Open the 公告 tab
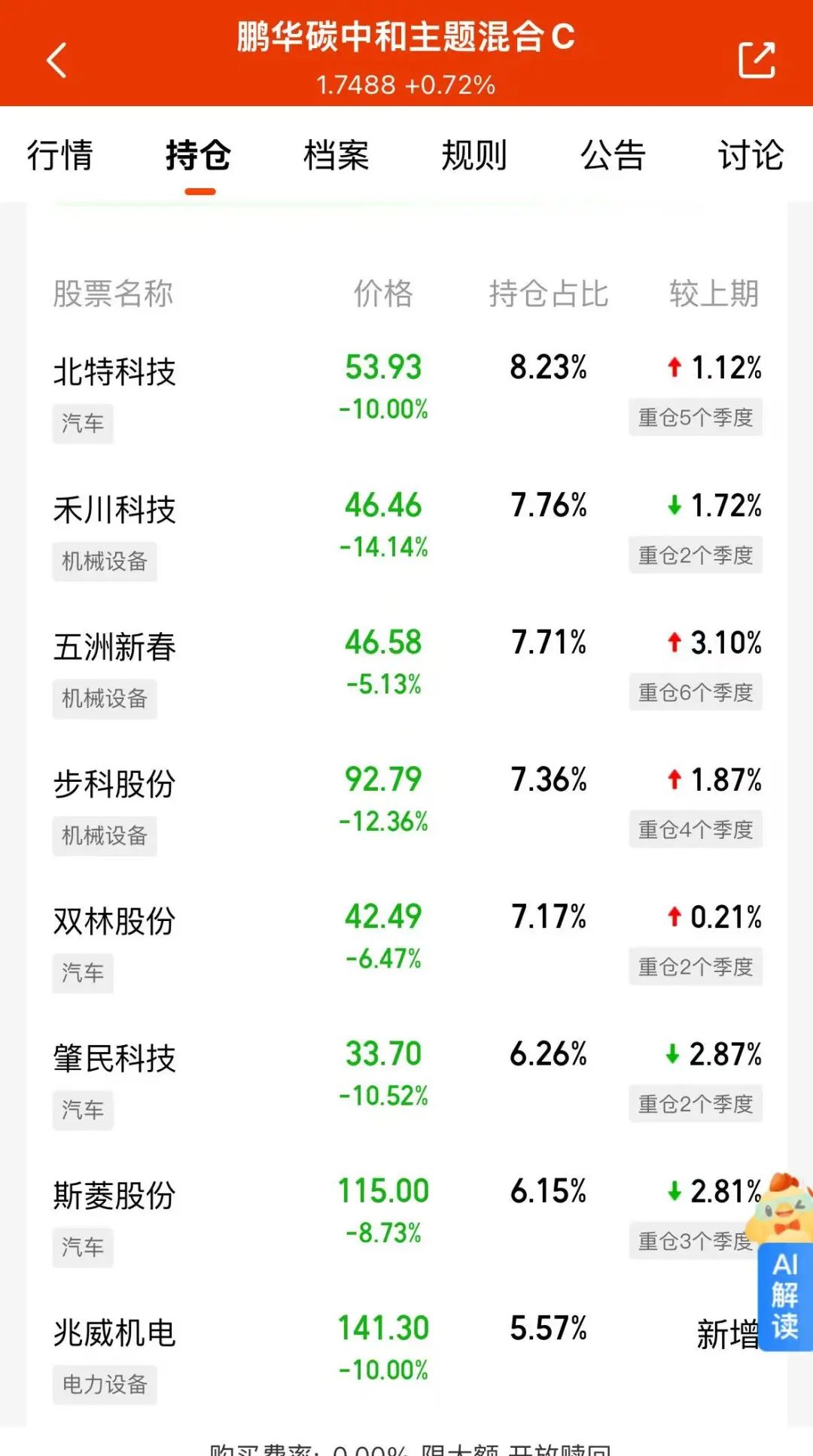 613,156
